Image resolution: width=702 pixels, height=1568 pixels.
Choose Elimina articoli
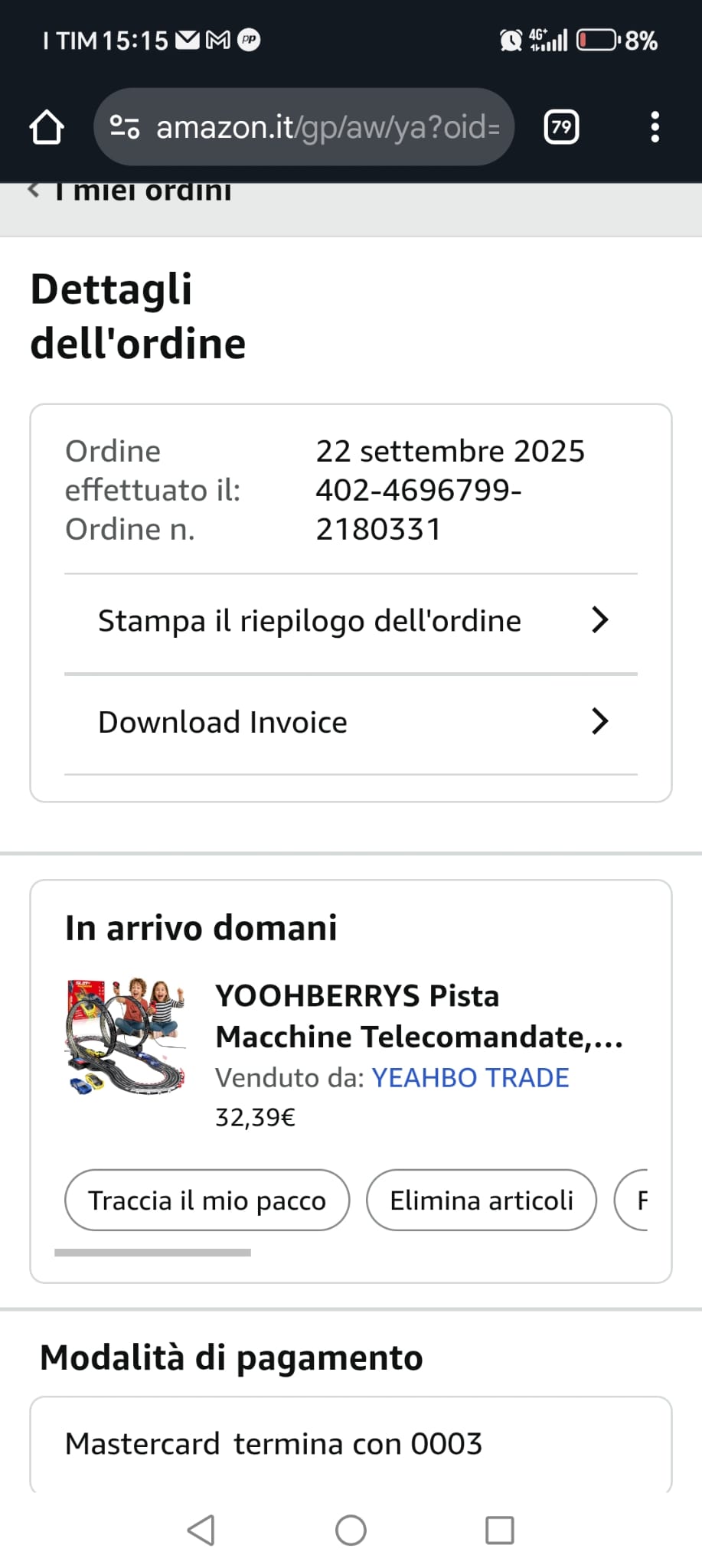[x=481, y=1200]
